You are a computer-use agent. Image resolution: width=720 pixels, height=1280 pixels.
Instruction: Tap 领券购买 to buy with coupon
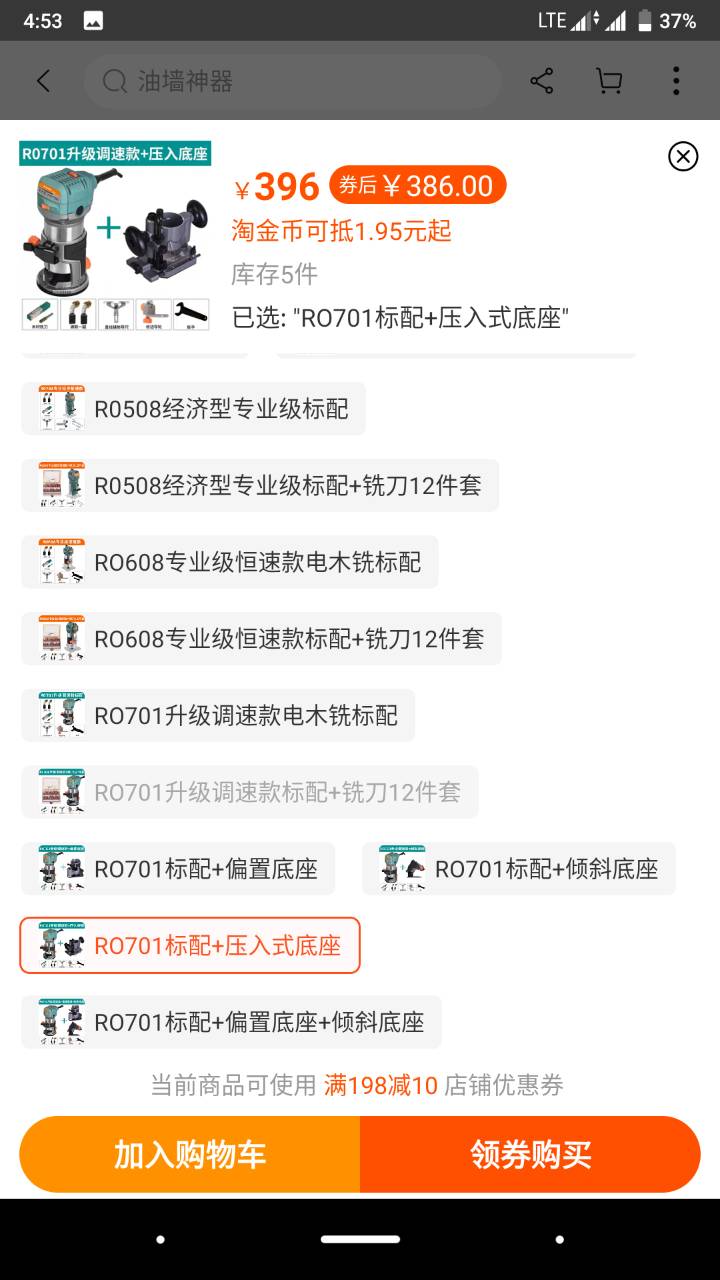tap(530, 1155)
